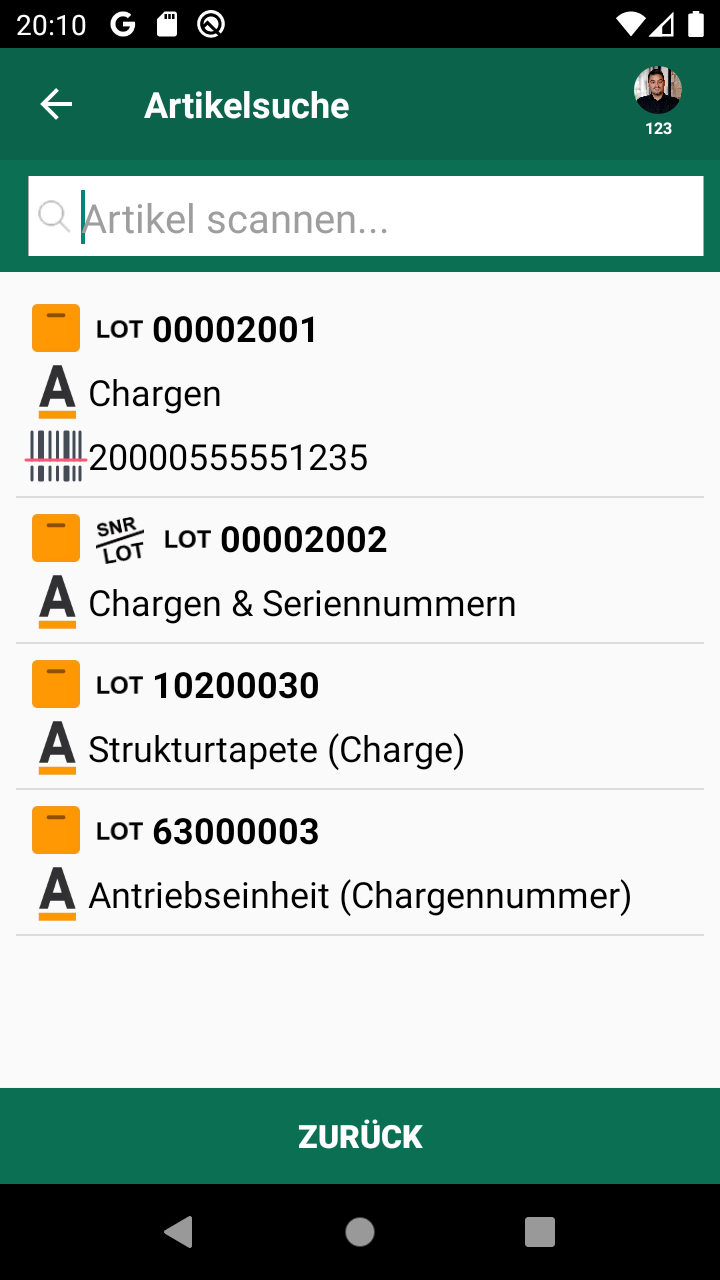
Task: Select article 00002002 Chargen & Seriennummern
Action: coord(360,571)
